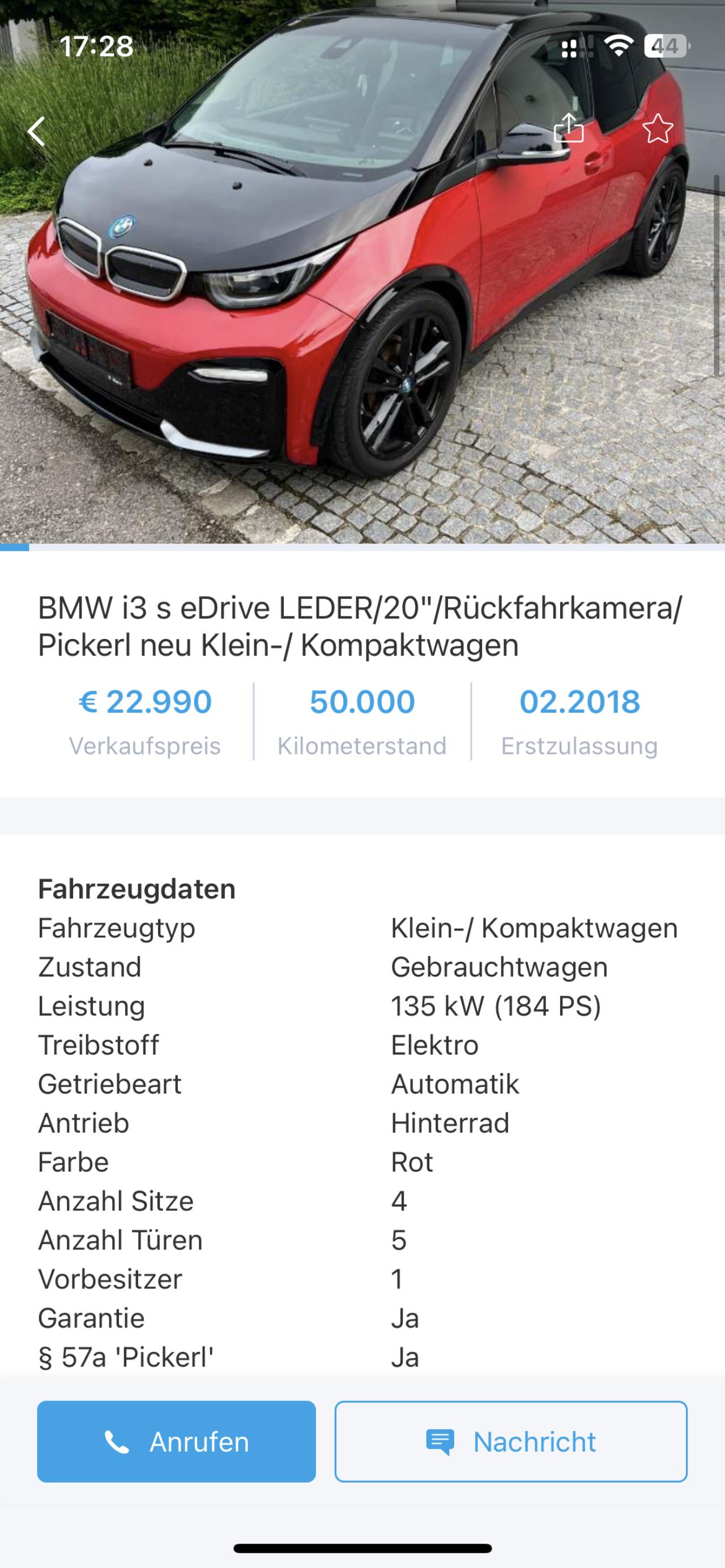Share this BMW i3 listing
725x1568 pixels.
pyautogui.click(x=569, y=128)
